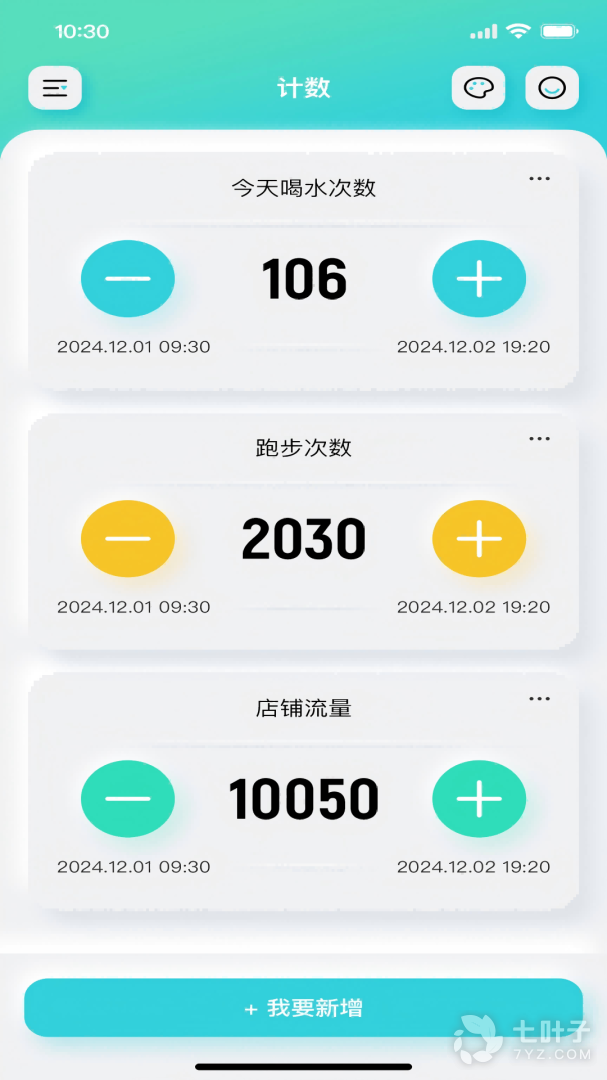The width and height of the screenshot is (607, 1080).
Task: Increase the 今天喝水次数 counter
Action: pyautogui.click(x=479, y=279)
